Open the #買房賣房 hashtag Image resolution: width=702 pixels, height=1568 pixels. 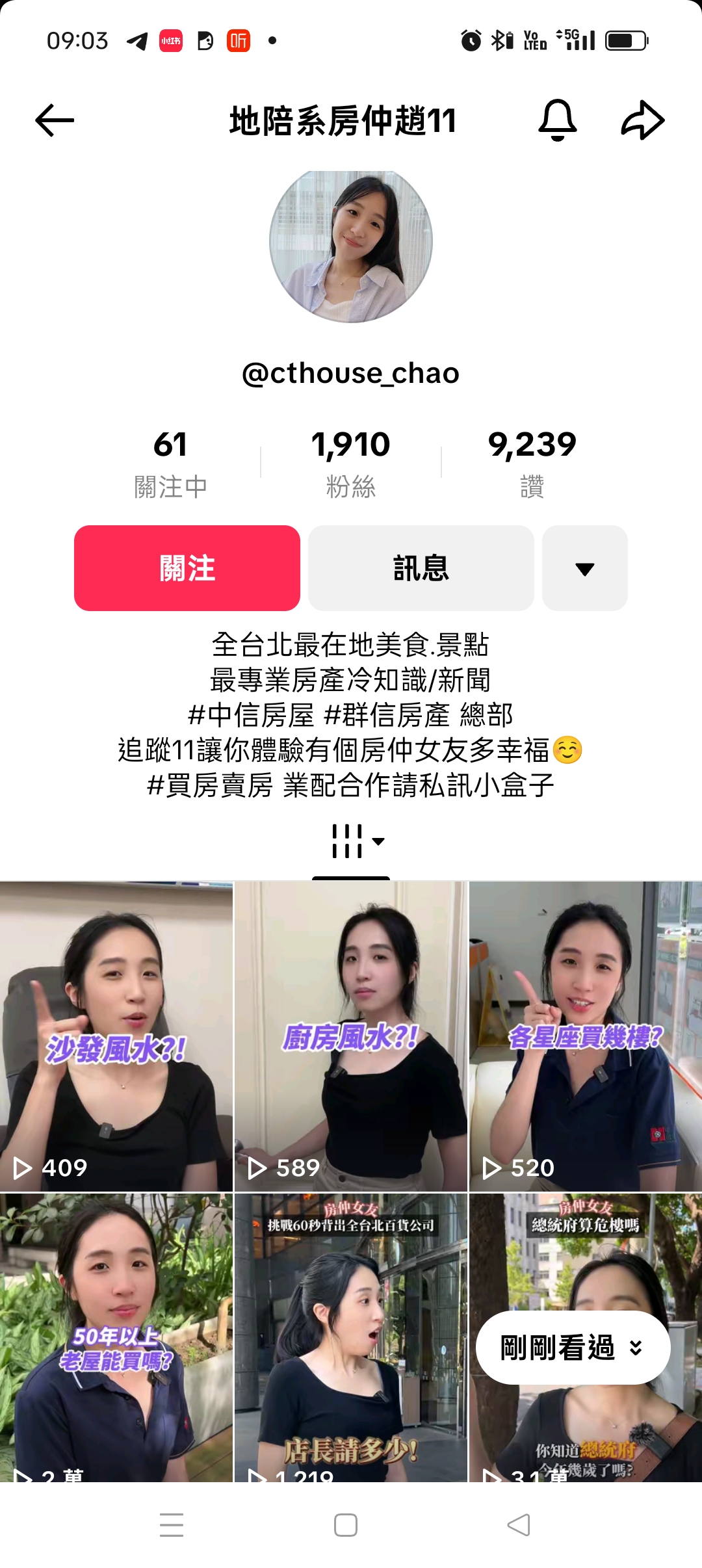[x=209, y=785]
